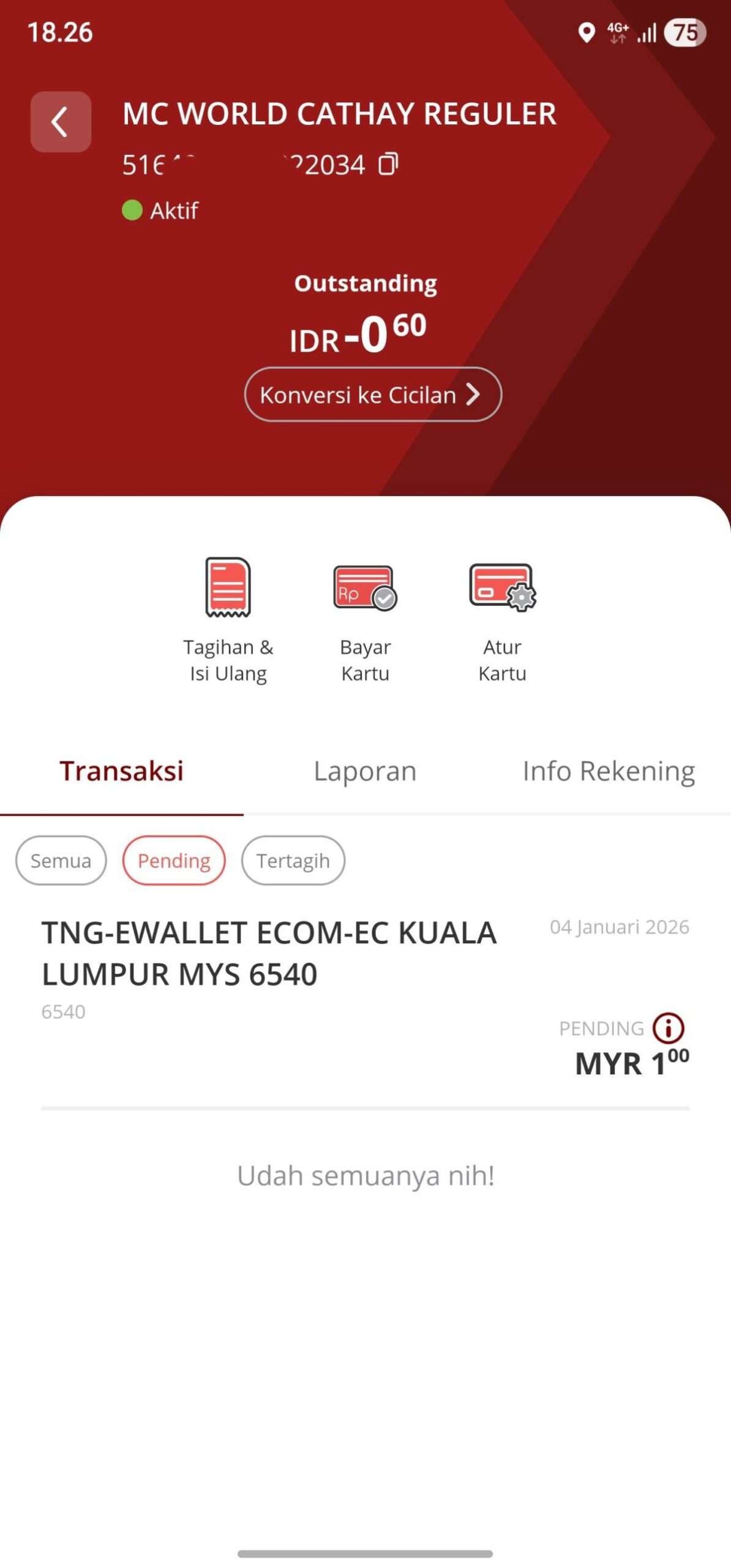Viewport: 731px width, 1568px height.
Task: Tap the back arrow icon
Action: [61, 121]
